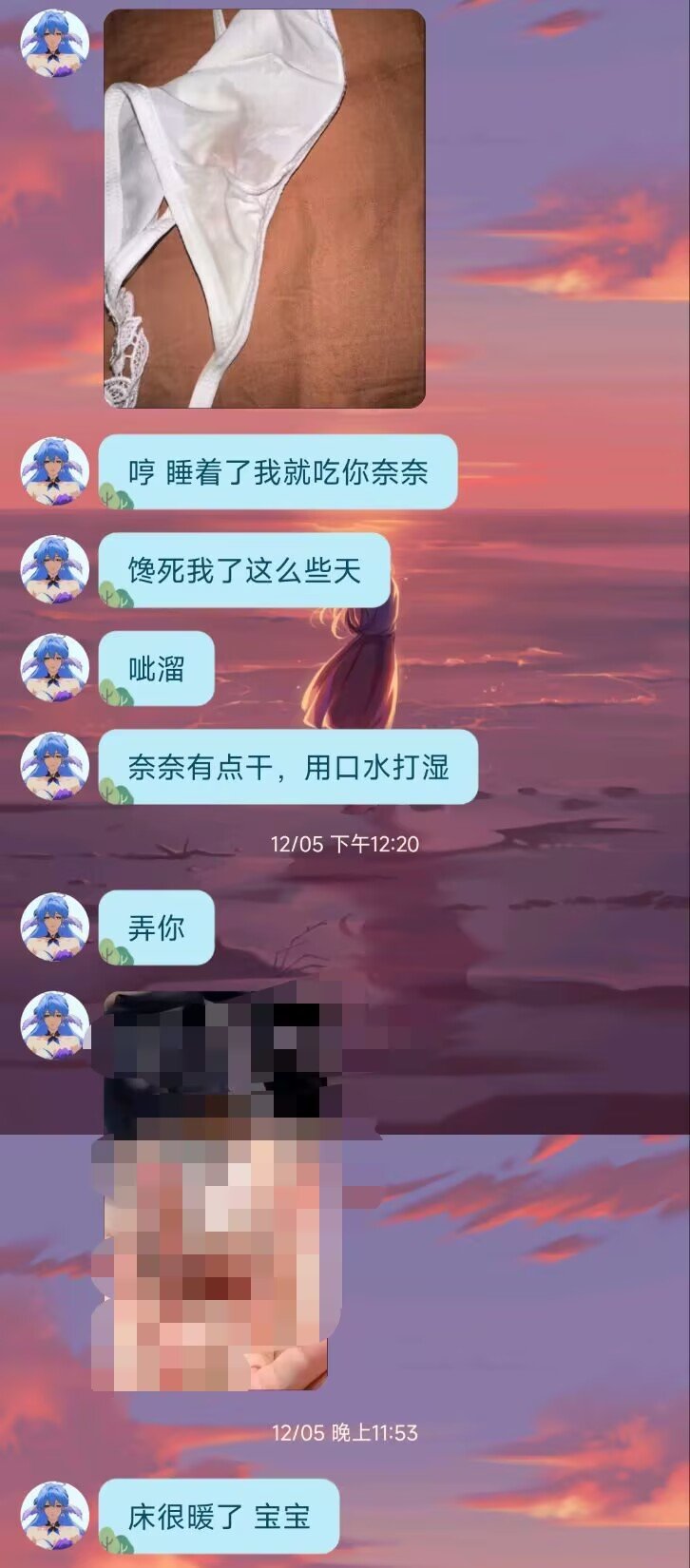Screen dimensions: 690x1568
Task: View the avatar next to "床很暖了 宝宝"
Action: pos(55,1516)
